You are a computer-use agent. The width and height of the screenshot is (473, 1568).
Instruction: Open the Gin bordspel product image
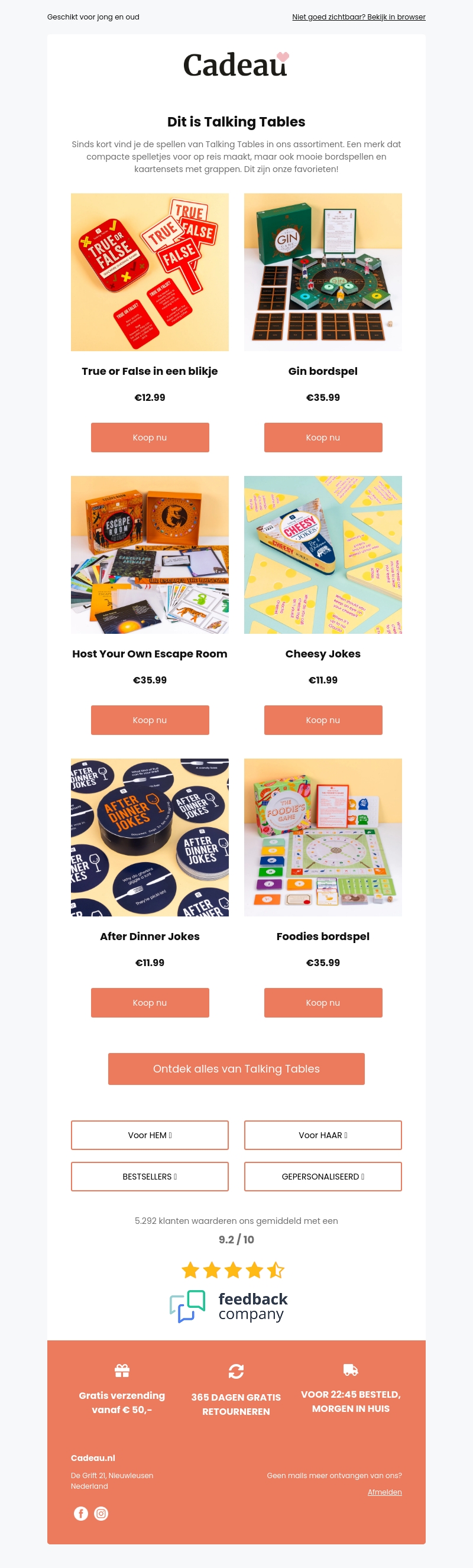pyautogui.click(x=323, y=272)
